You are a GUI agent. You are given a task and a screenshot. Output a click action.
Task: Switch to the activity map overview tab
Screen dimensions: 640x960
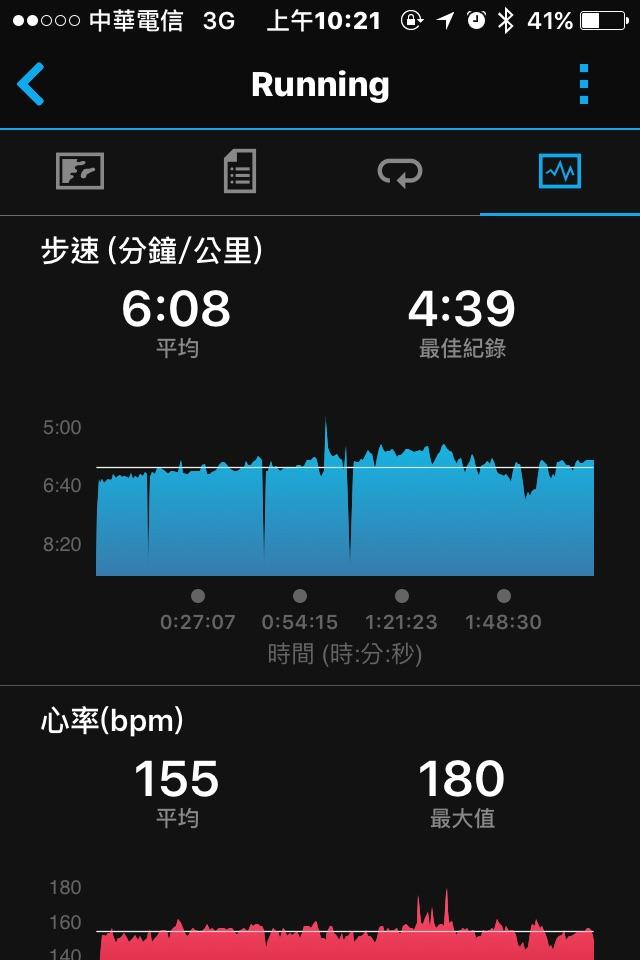(x=80, y=172)
